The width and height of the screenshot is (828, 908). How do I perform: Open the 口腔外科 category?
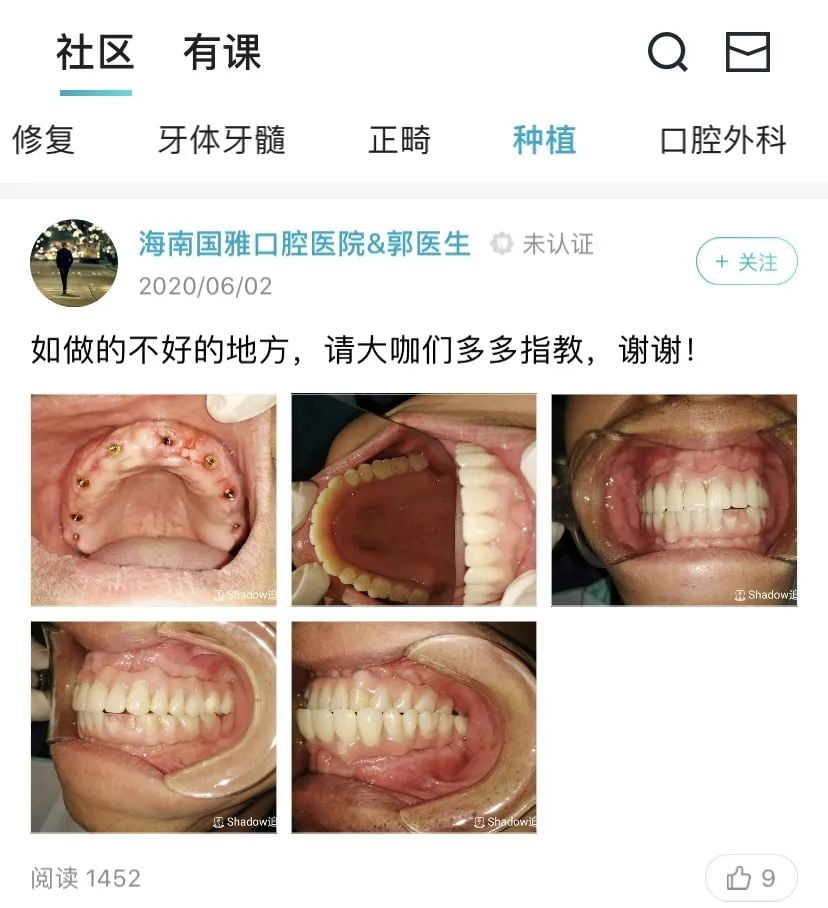tap(723, 140)
